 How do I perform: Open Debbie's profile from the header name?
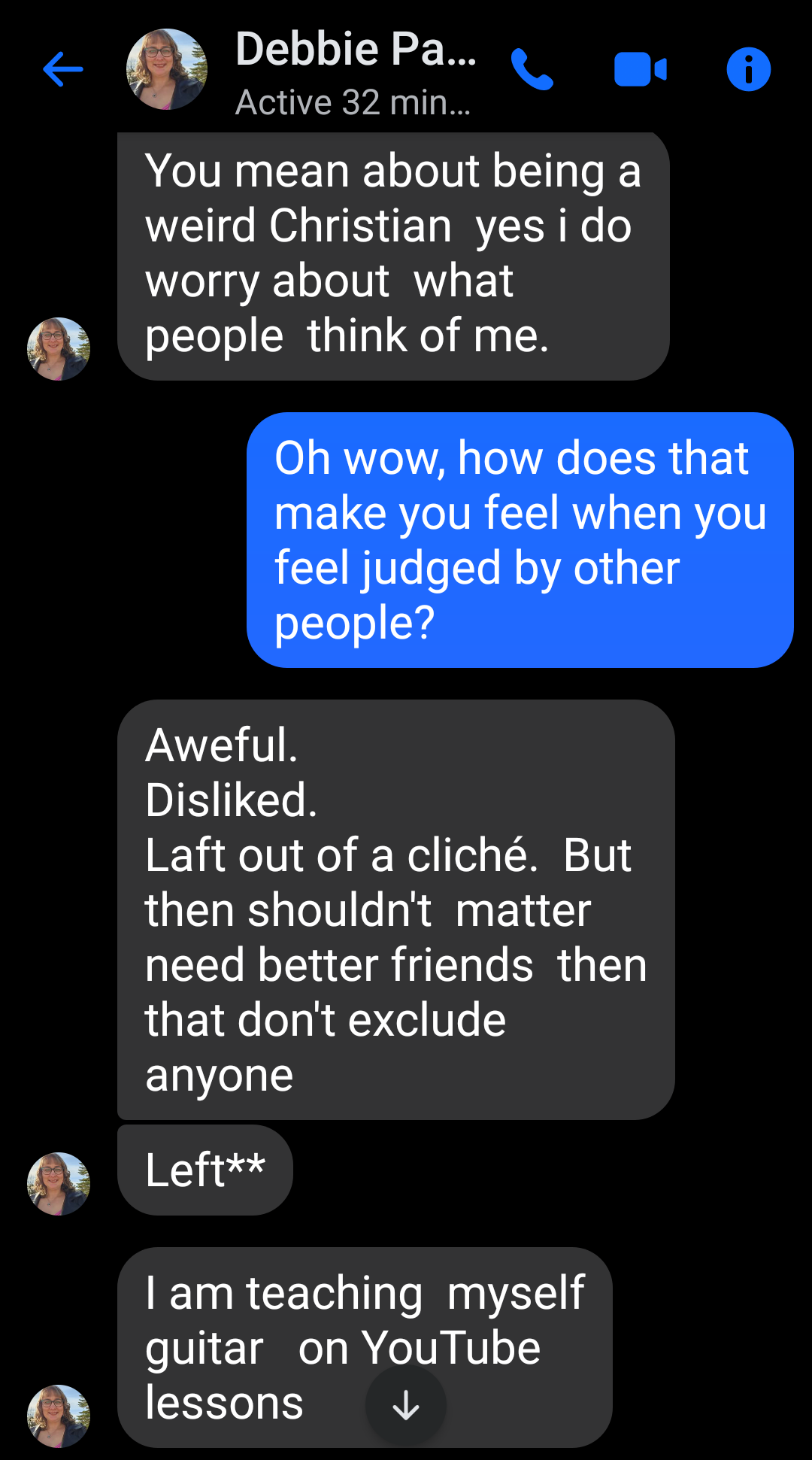pyautogui.click(x=355, y=50)
